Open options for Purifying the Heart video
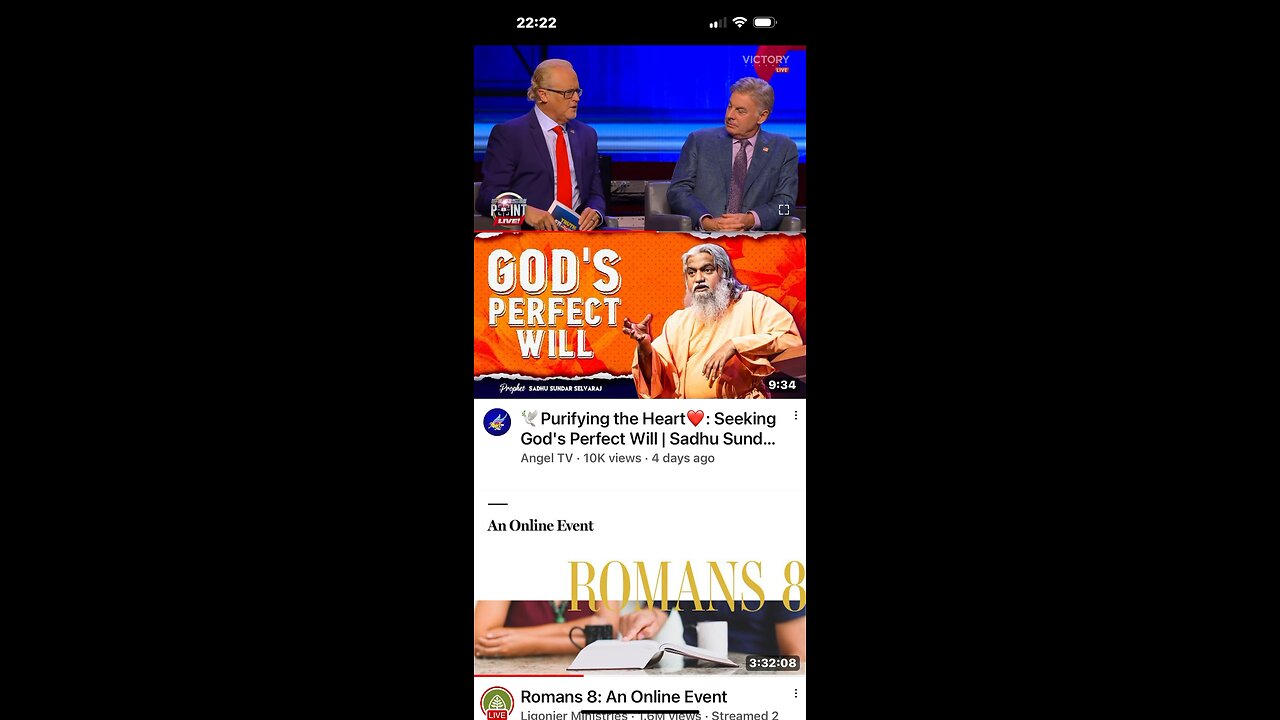This screenshot has width=1280, height=720. tap(796, 416)
